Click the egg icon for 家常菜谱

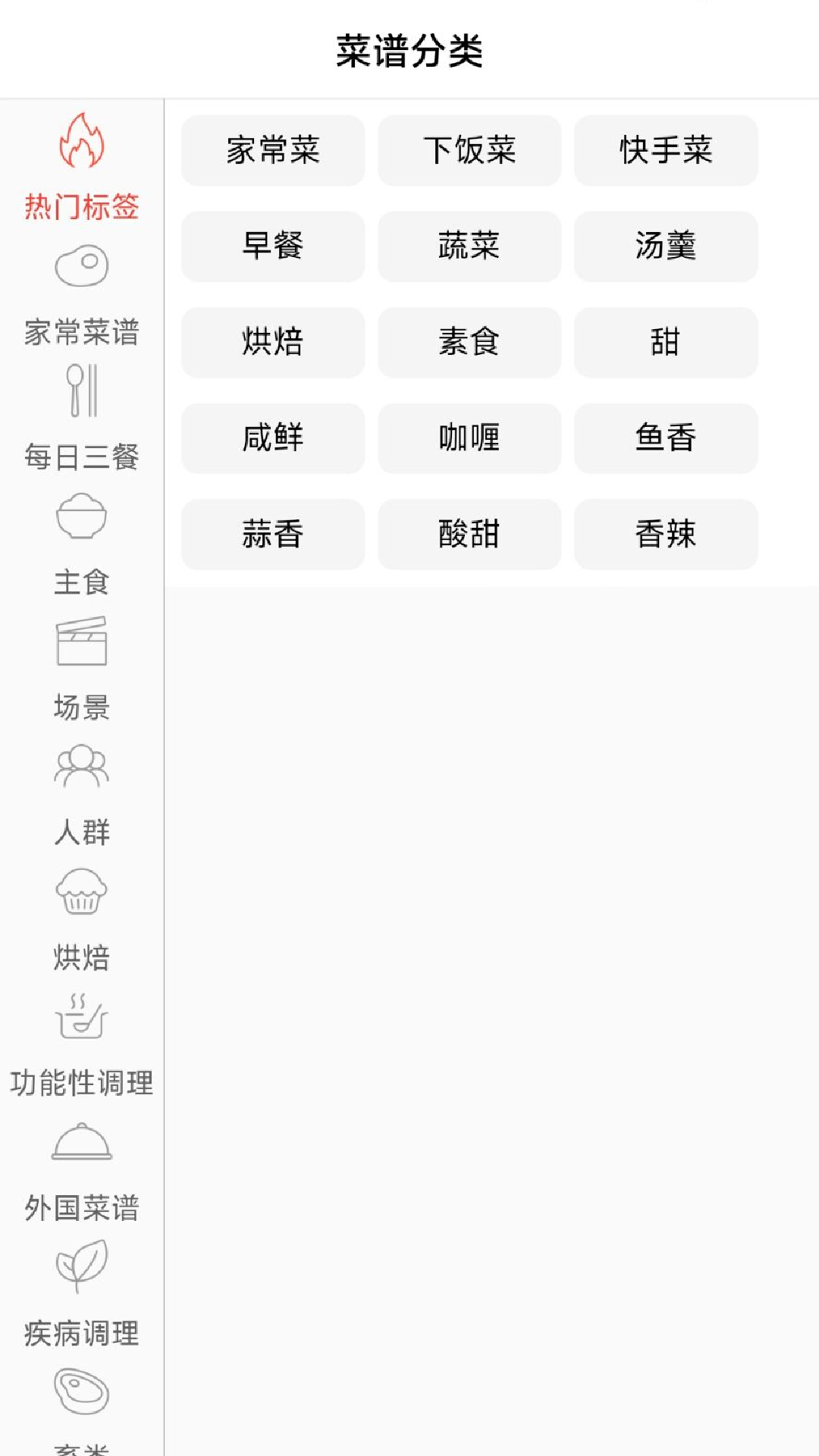[x=81, y=265]
